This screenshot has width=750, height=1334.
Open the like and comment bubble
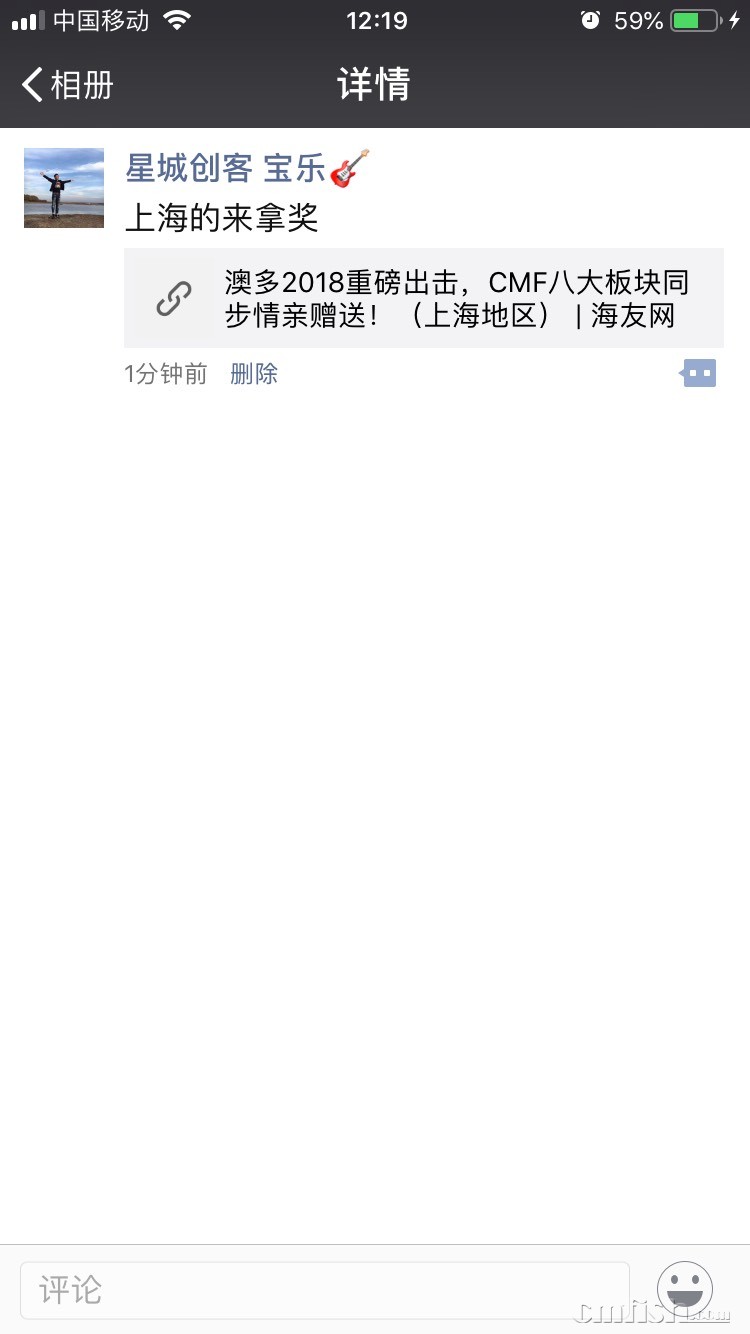coord(699,374)
